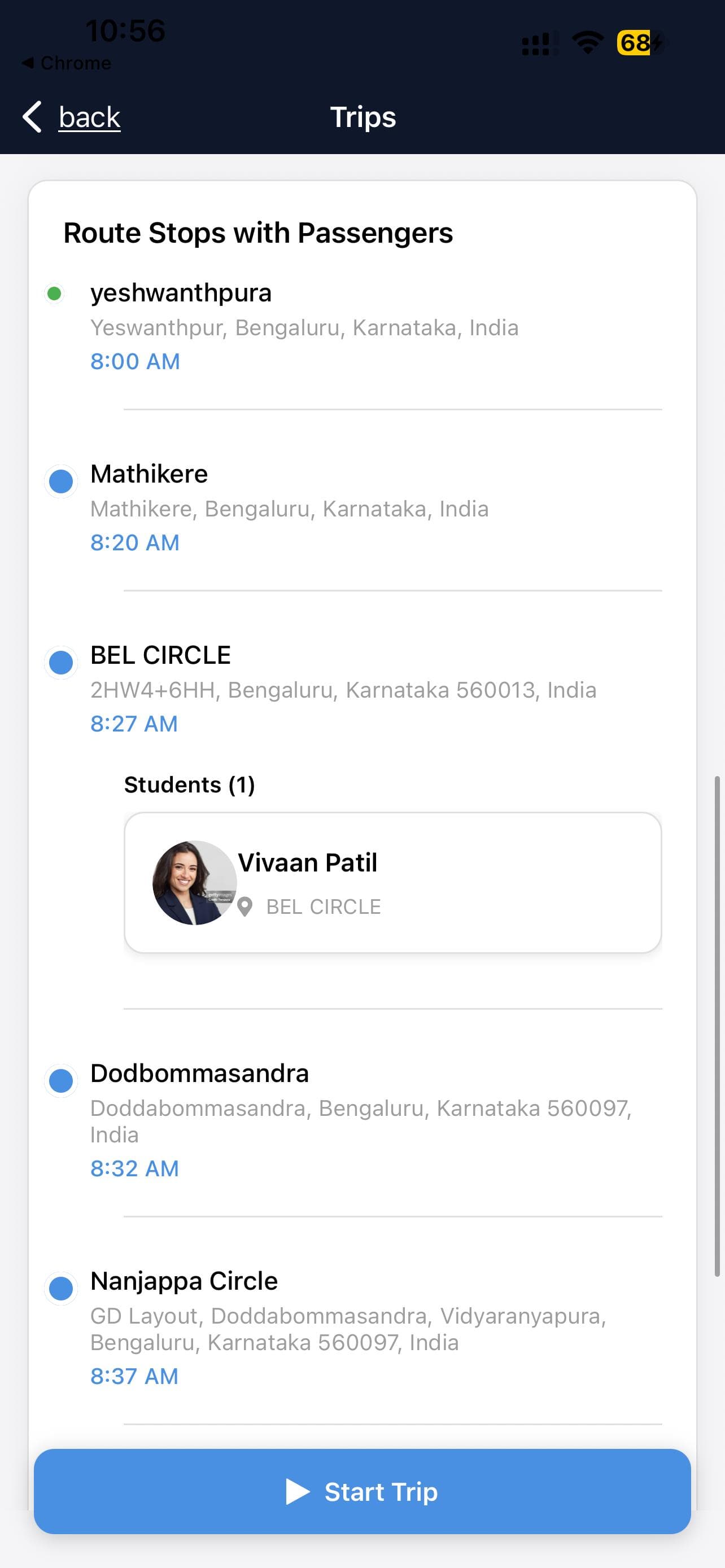Open Vivaan Patil's student card
The height and width of the screenshot is (1568, 725).
[392, 883]
